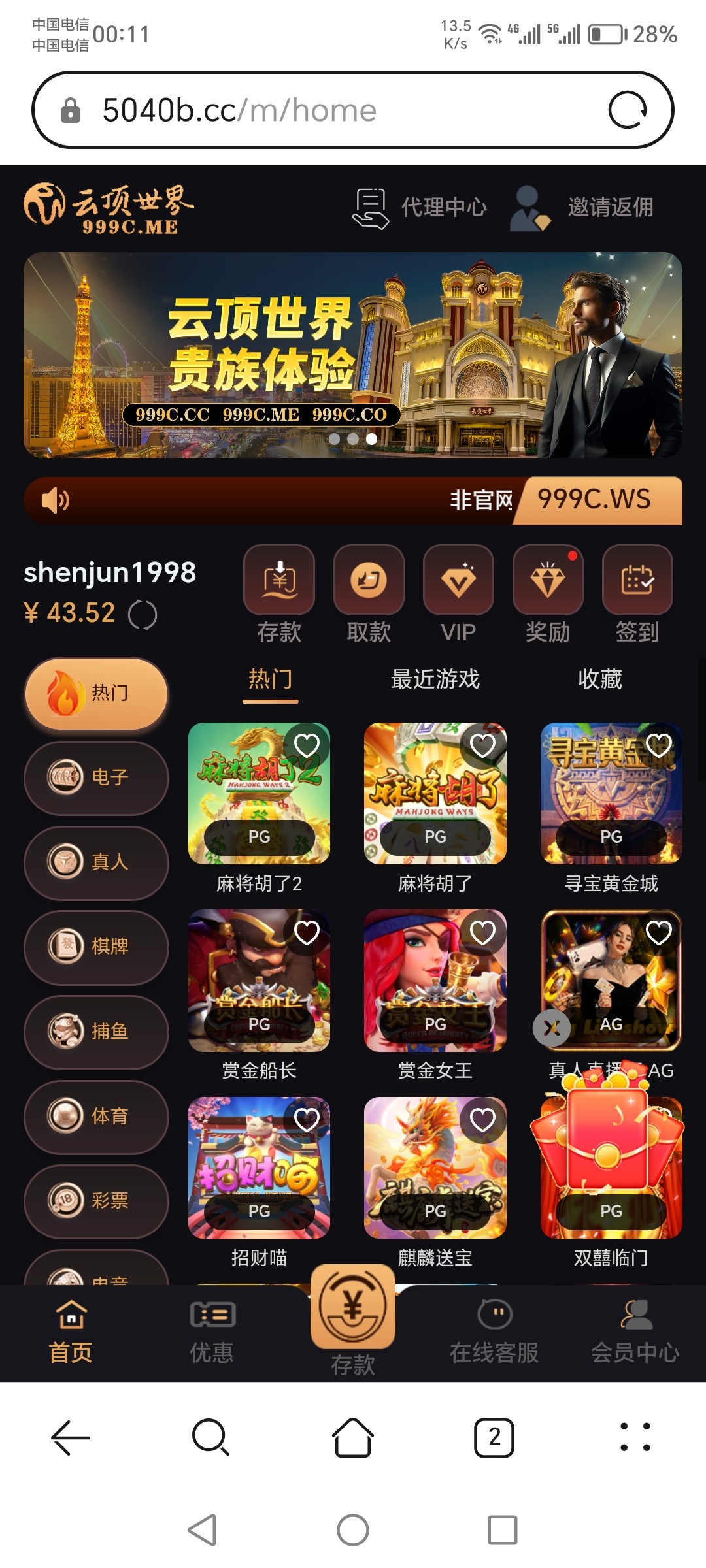Switch to the 最近游戏 tab
The image size is (706, 1568).
pos(435,679)
